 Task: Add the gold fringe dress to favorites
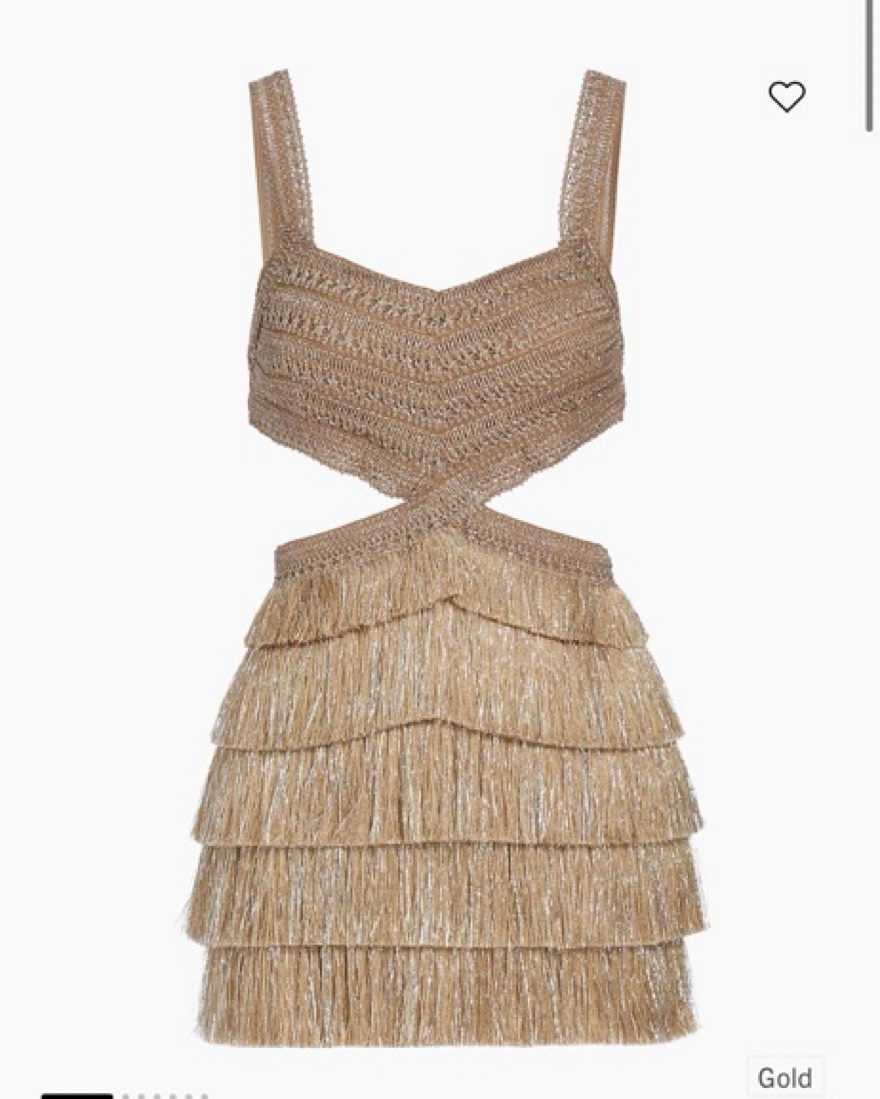point(787,96)
